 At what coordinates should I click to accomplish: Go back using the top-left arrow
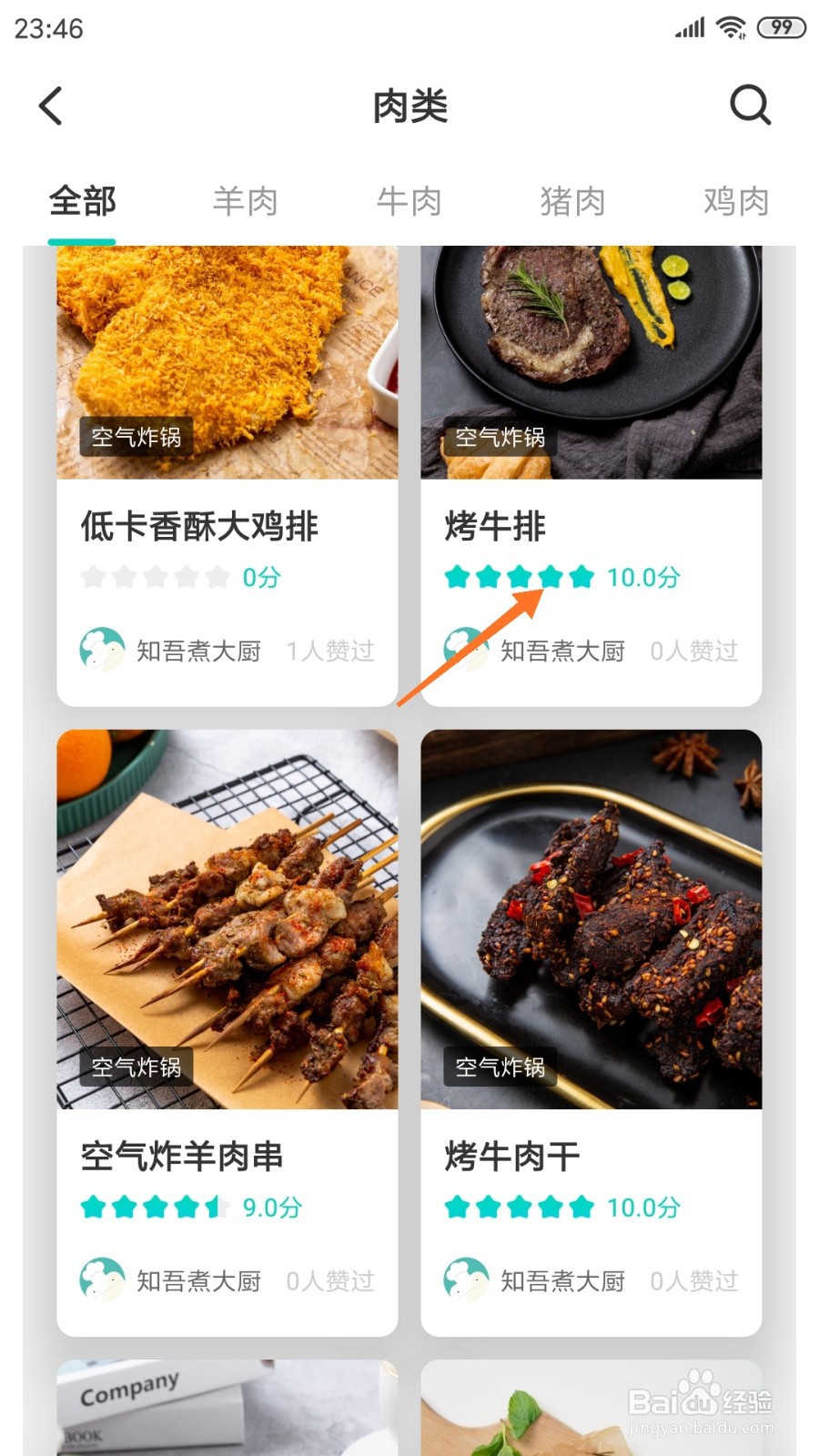(x=51, y=106)
